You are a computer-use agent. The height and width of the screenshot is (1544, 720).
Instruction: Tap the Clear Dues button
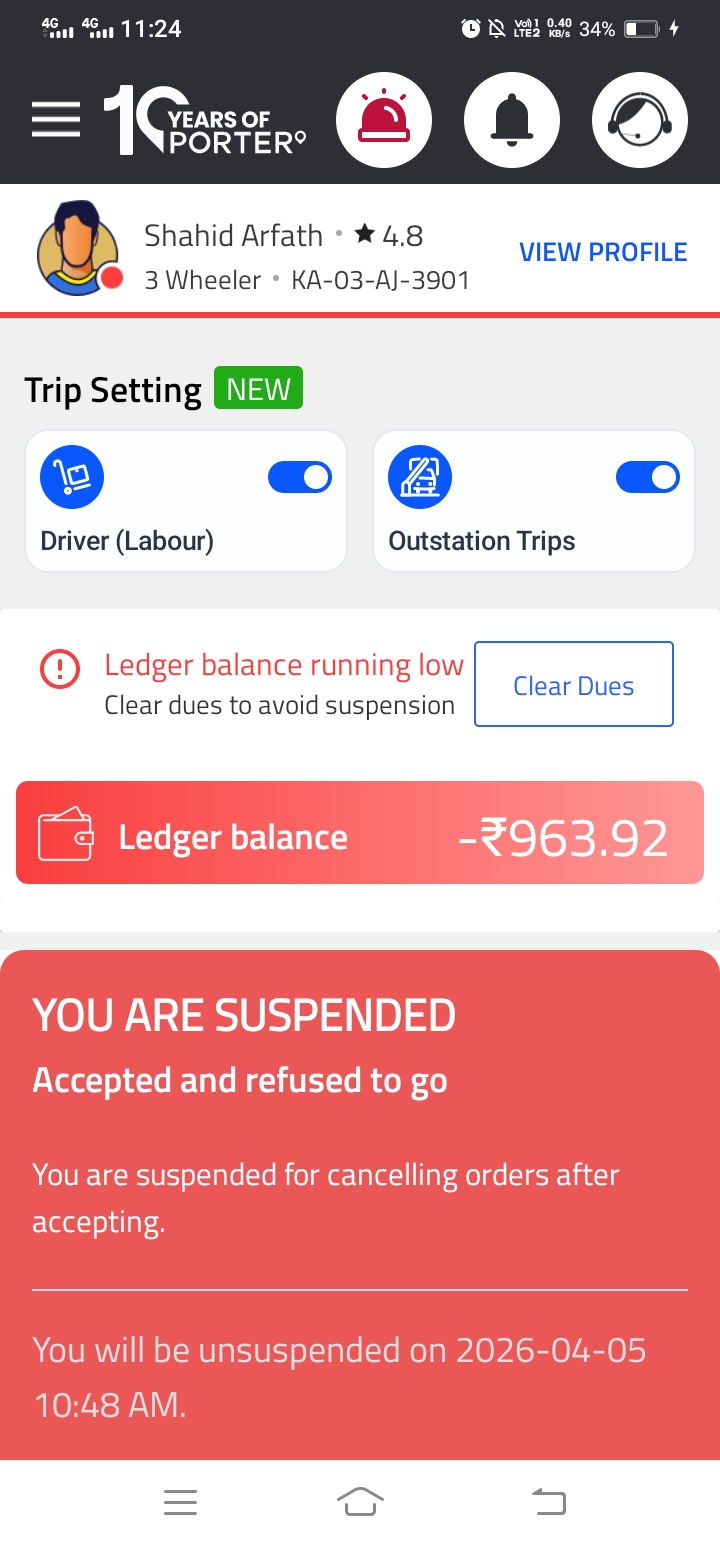click(573, 686)
